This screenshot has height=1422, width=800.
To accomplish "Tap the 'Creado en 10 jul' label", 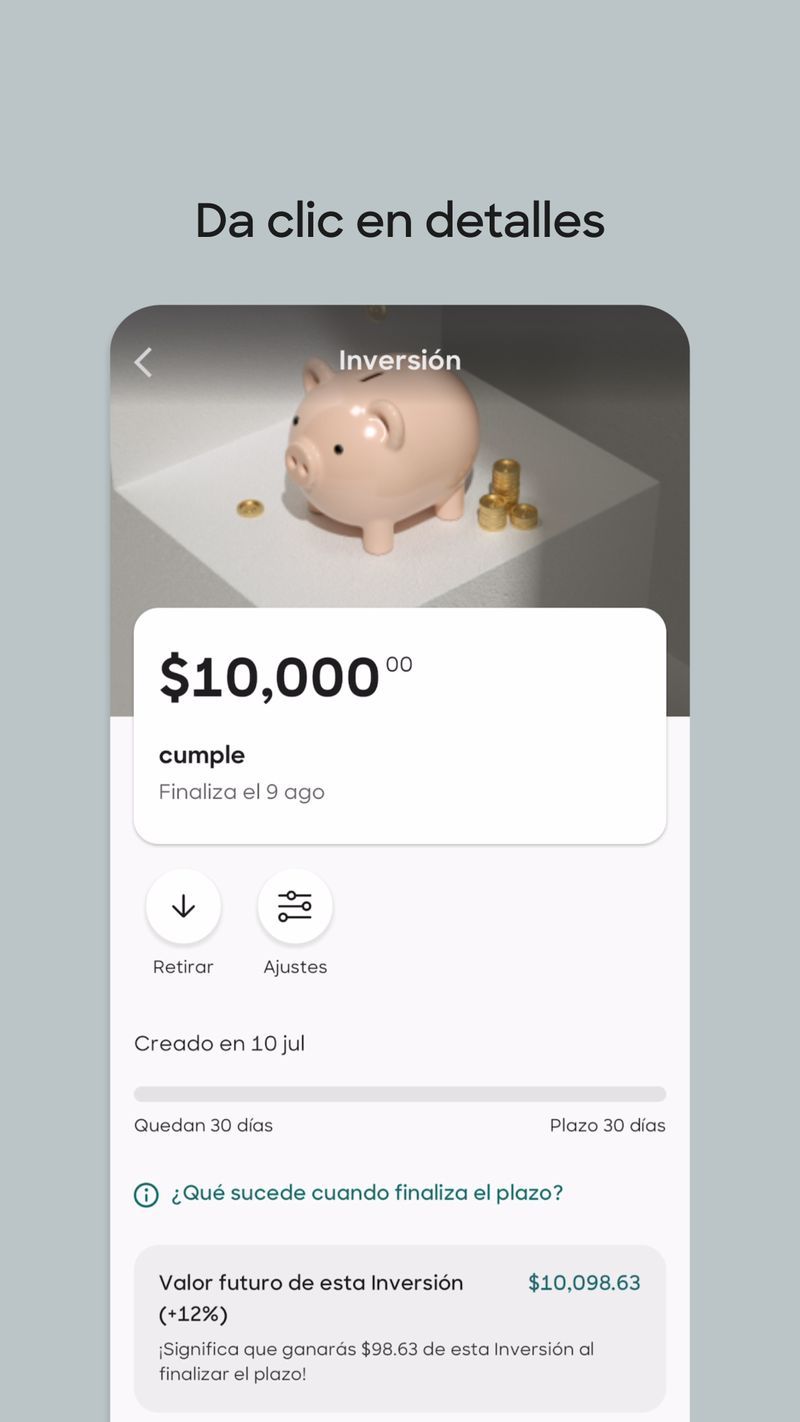I will click(221, 1043).
